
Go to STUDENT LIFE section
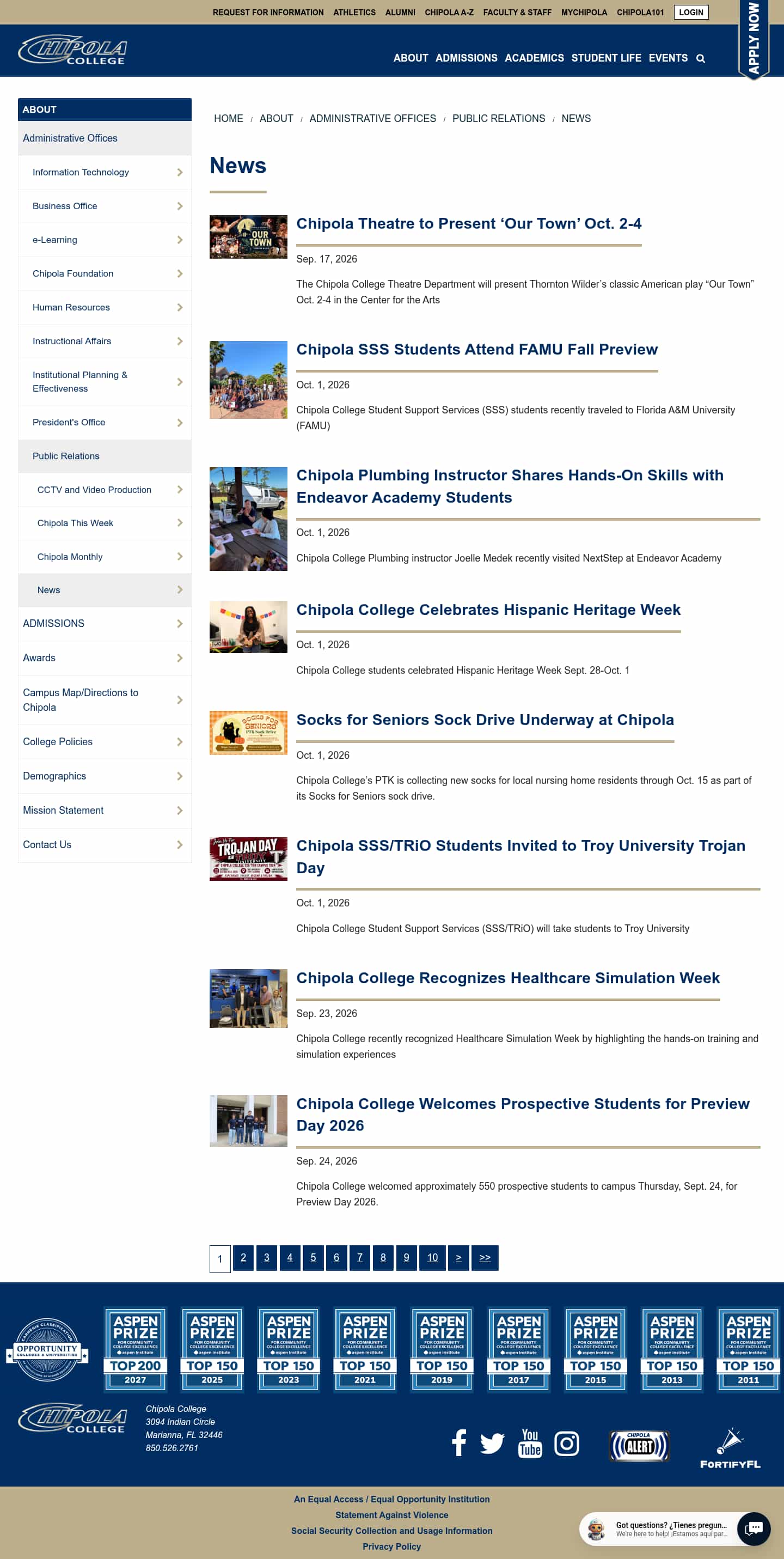(x=606, y=58)
